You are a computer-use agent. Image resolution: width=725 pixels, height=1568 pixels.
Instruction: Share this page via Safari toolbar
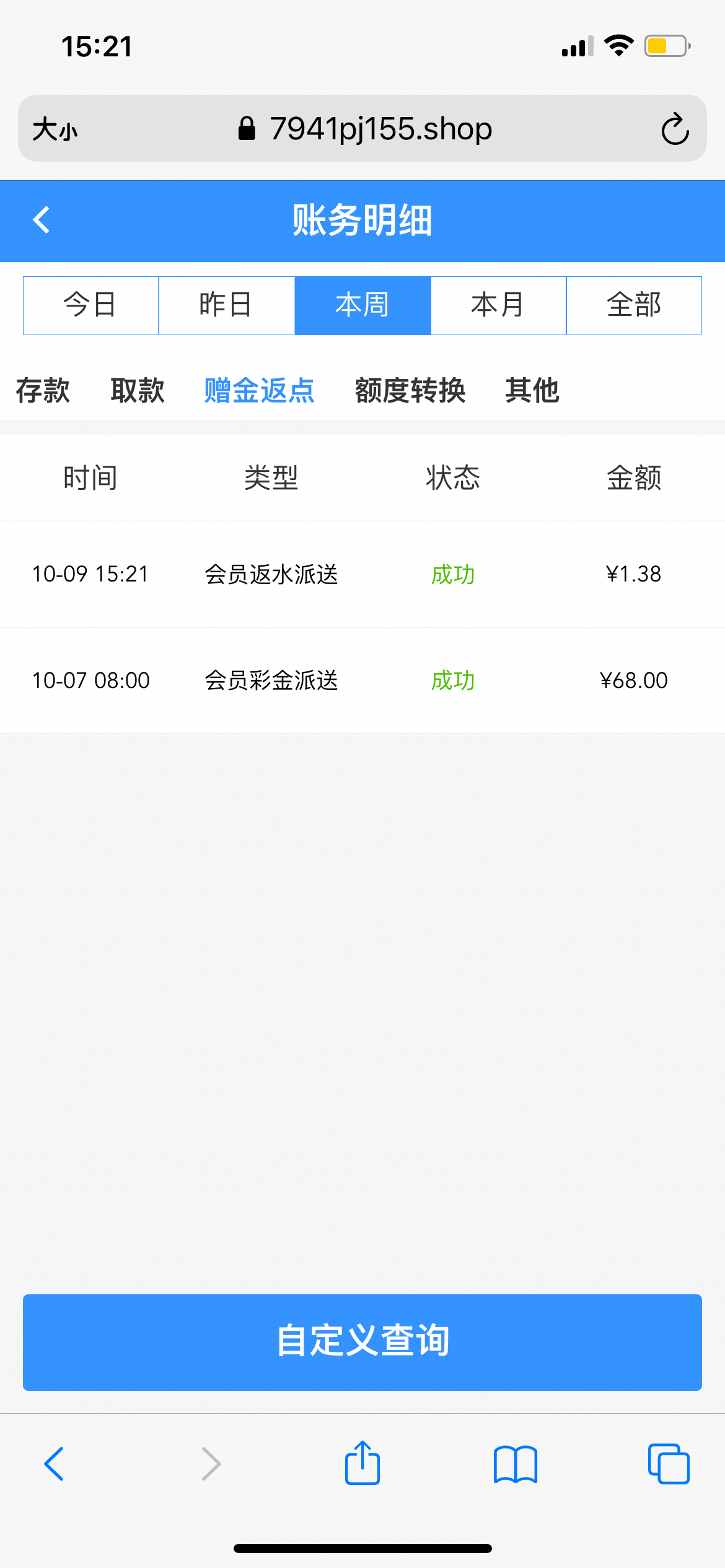[x=362, y=1463]
